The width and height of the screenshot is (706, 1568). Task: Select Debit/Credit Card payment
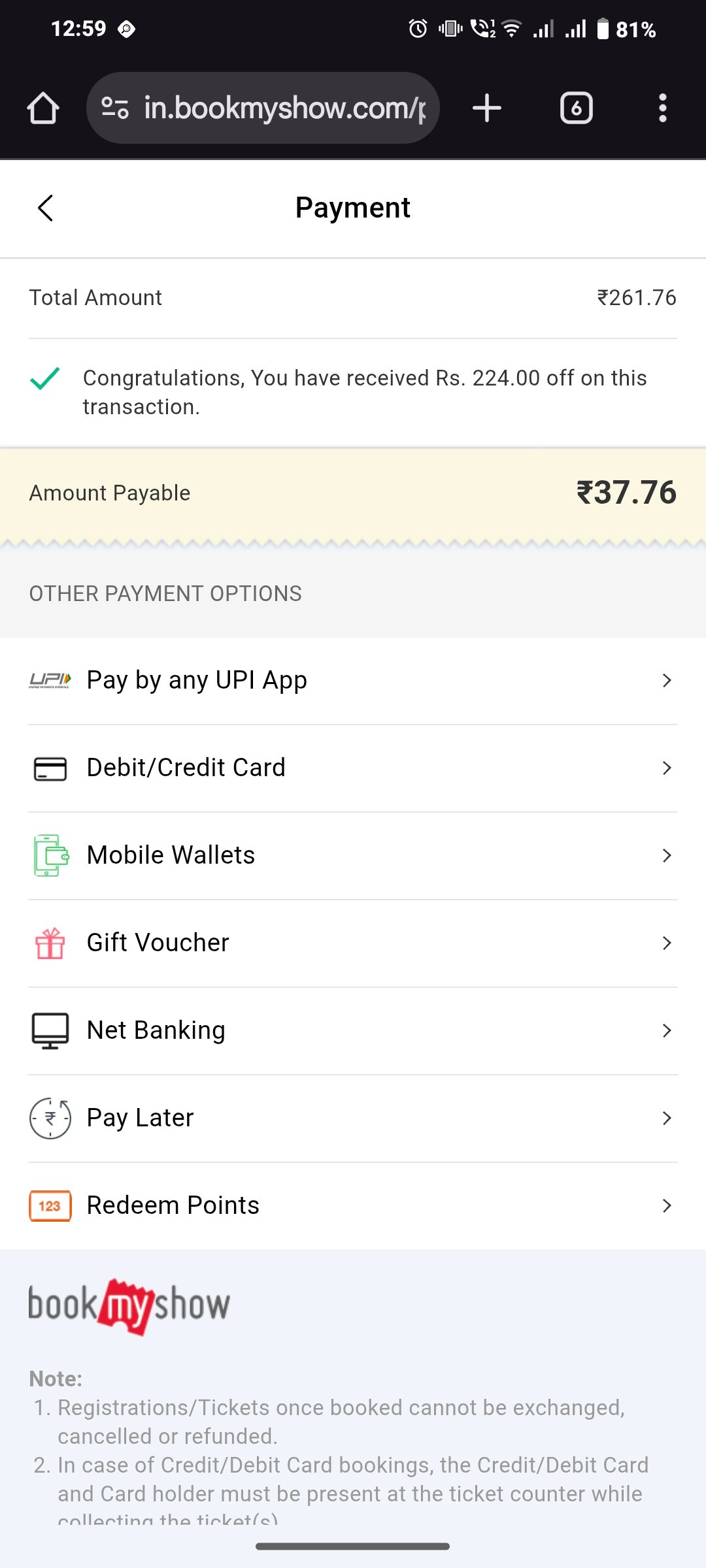click(353, 768)
